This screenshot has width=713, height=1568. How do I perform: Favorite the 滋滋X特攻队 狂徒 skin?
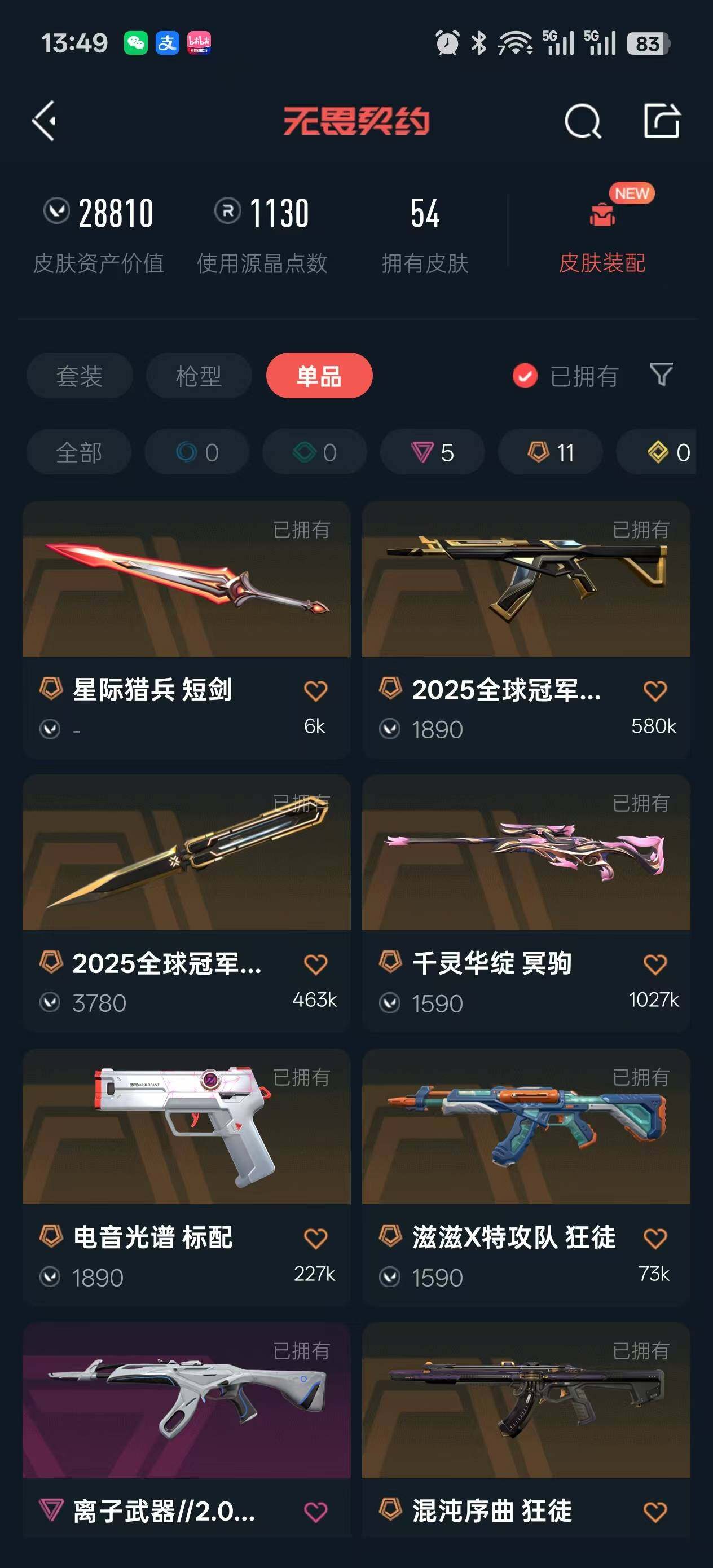coord(655,1237)
